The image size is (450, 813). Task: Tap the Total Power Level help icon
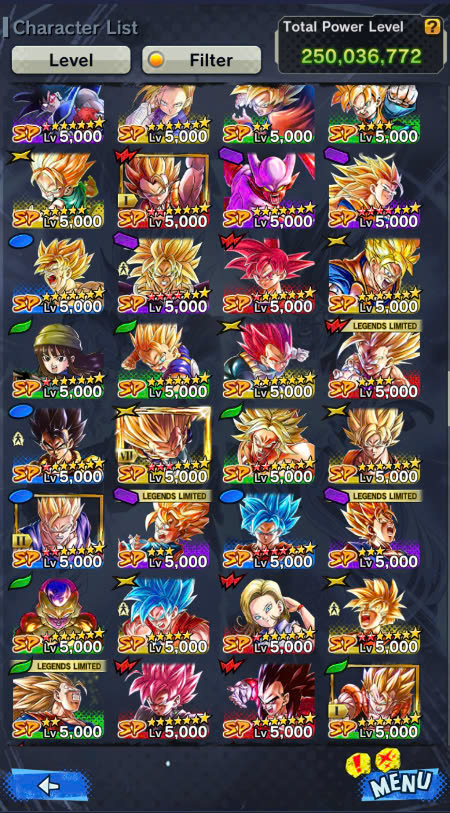pos(432,27)
